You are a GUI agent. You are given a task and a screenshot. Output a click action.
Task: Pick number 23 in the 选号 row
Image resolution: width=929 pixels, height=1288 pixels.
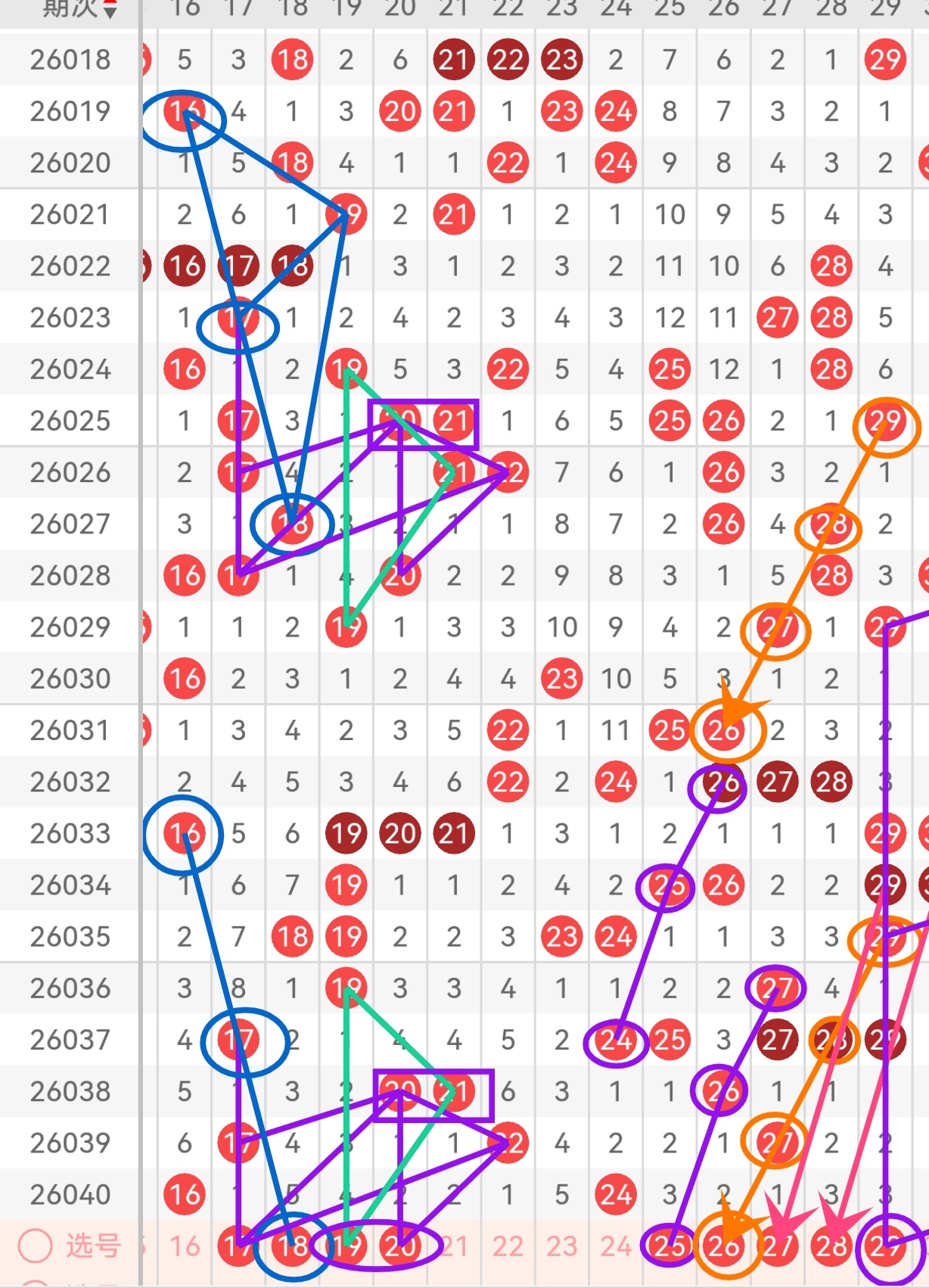(561, 1246)
